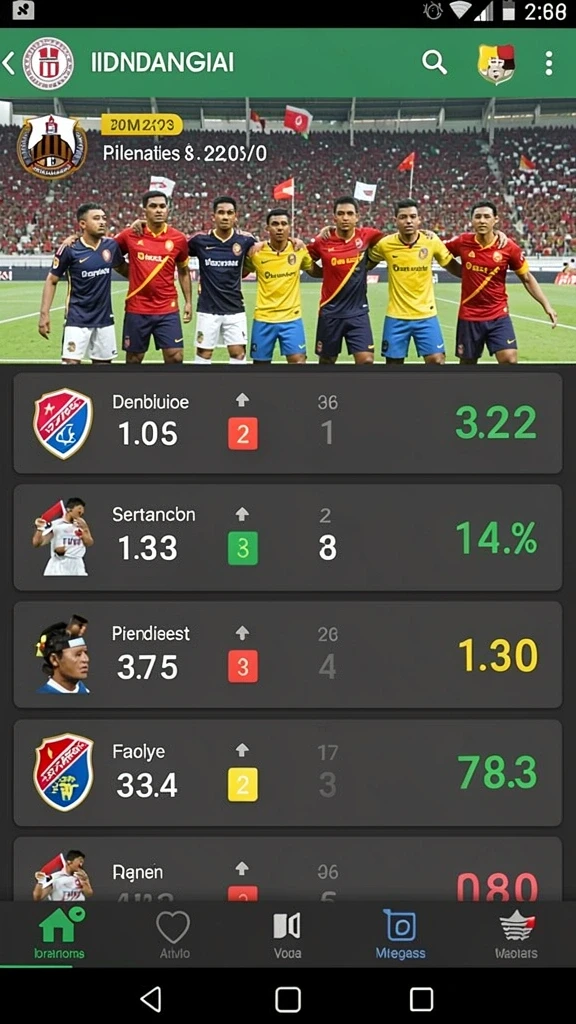Open the search magnifier

coord(434,63)
